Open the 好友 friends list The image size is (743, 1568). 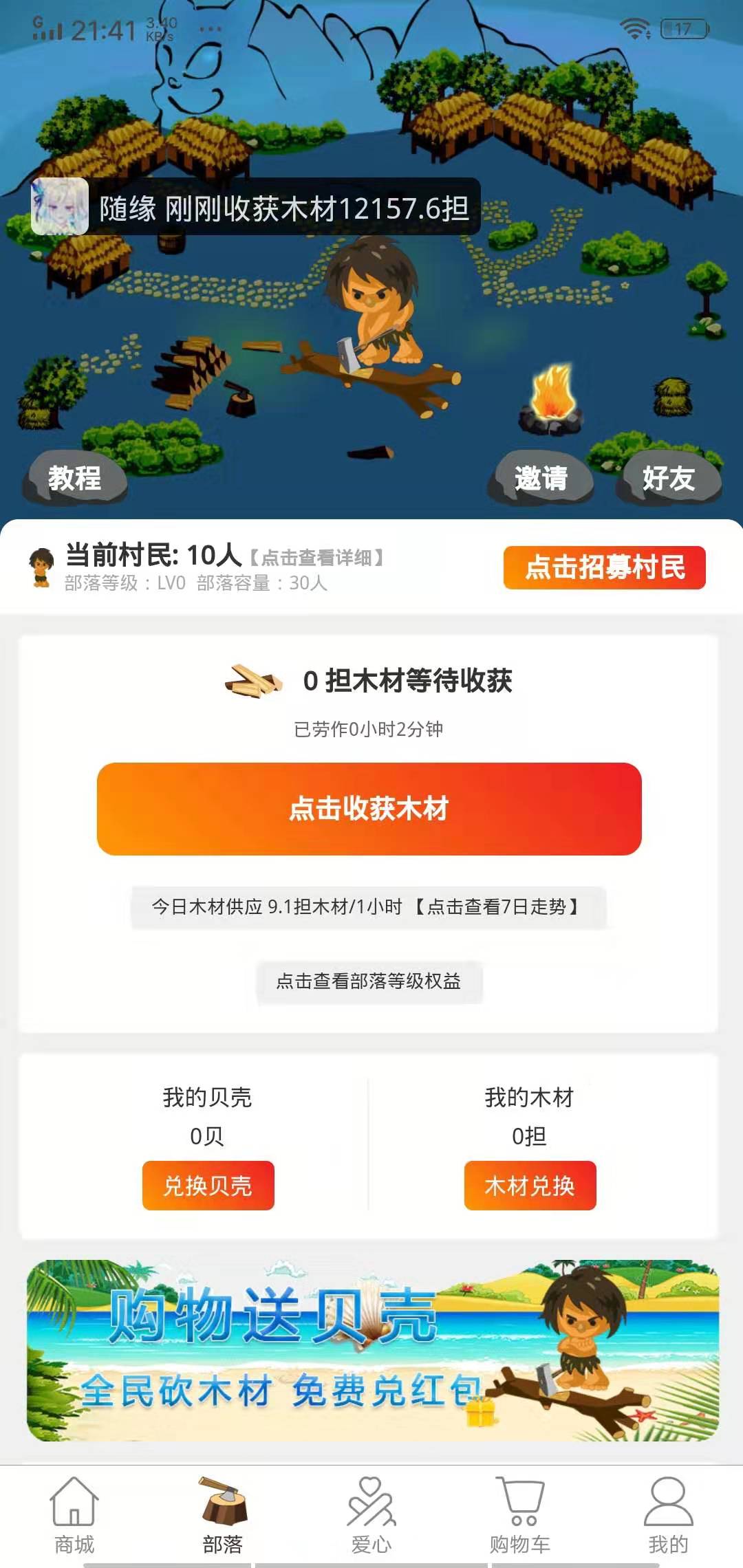tap(668, 477)
